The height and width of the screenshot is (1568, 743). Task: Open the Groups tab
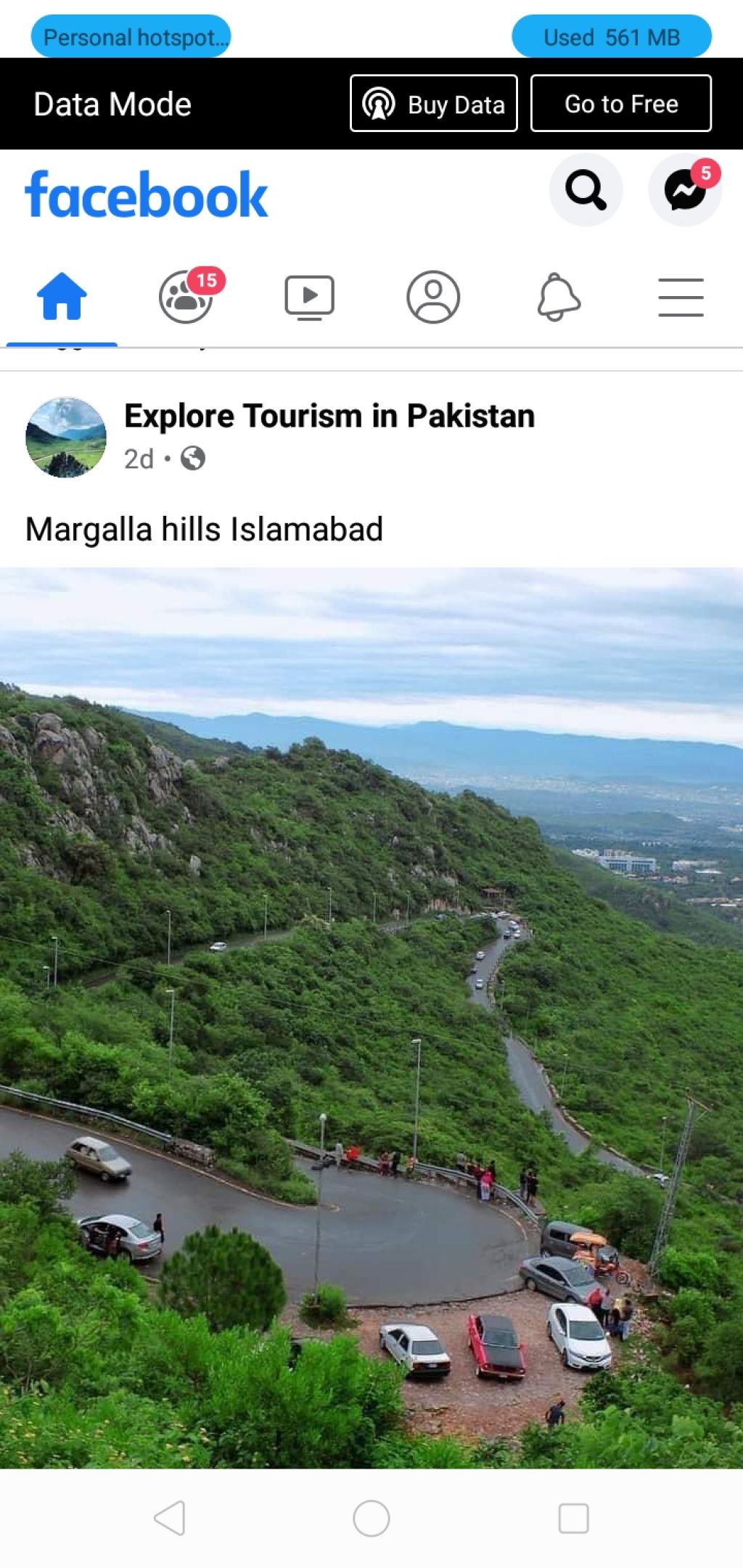(186, 297)
